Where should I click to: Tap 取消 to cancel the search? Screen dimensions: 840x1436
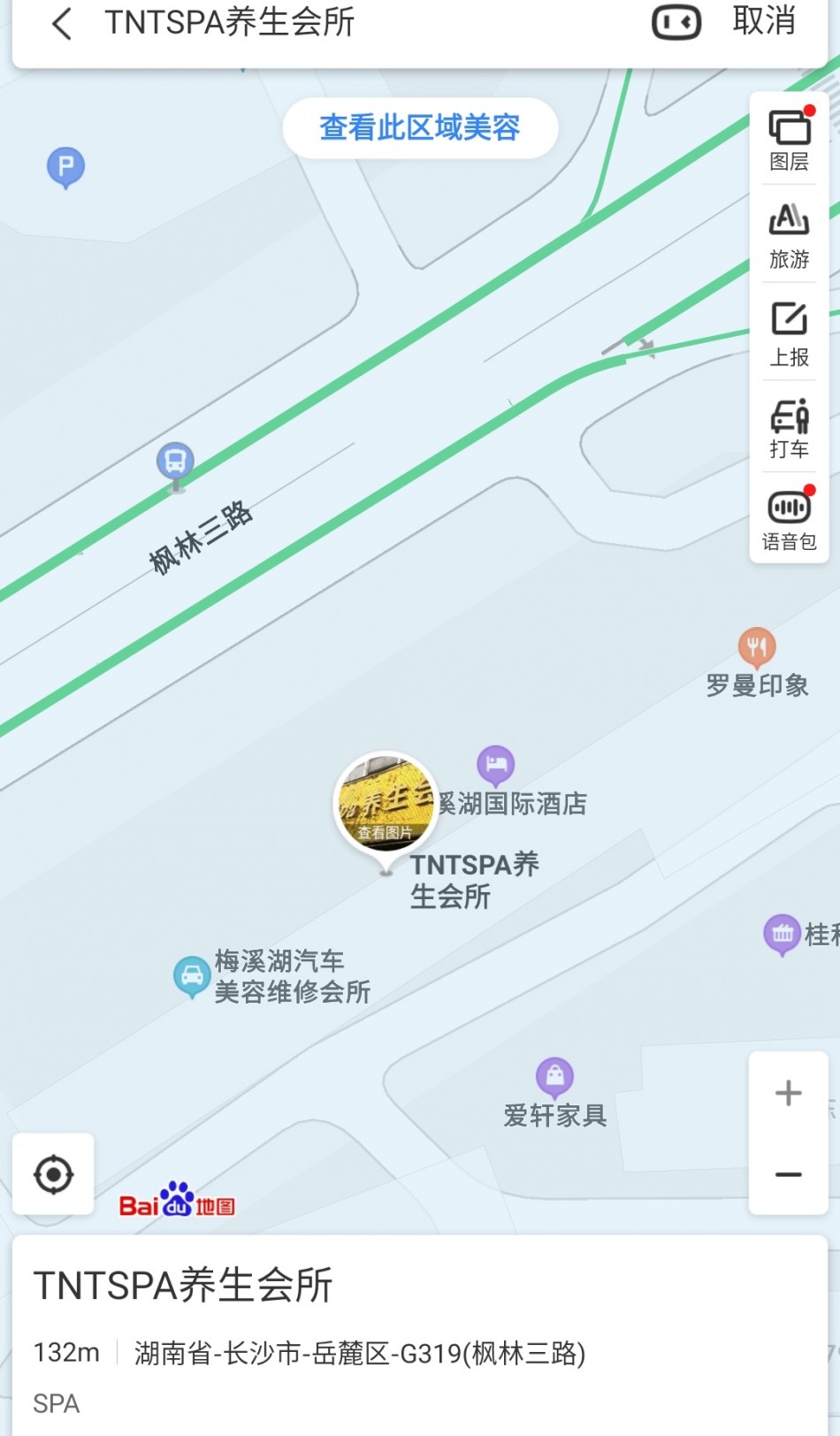(x=764, y=22)
